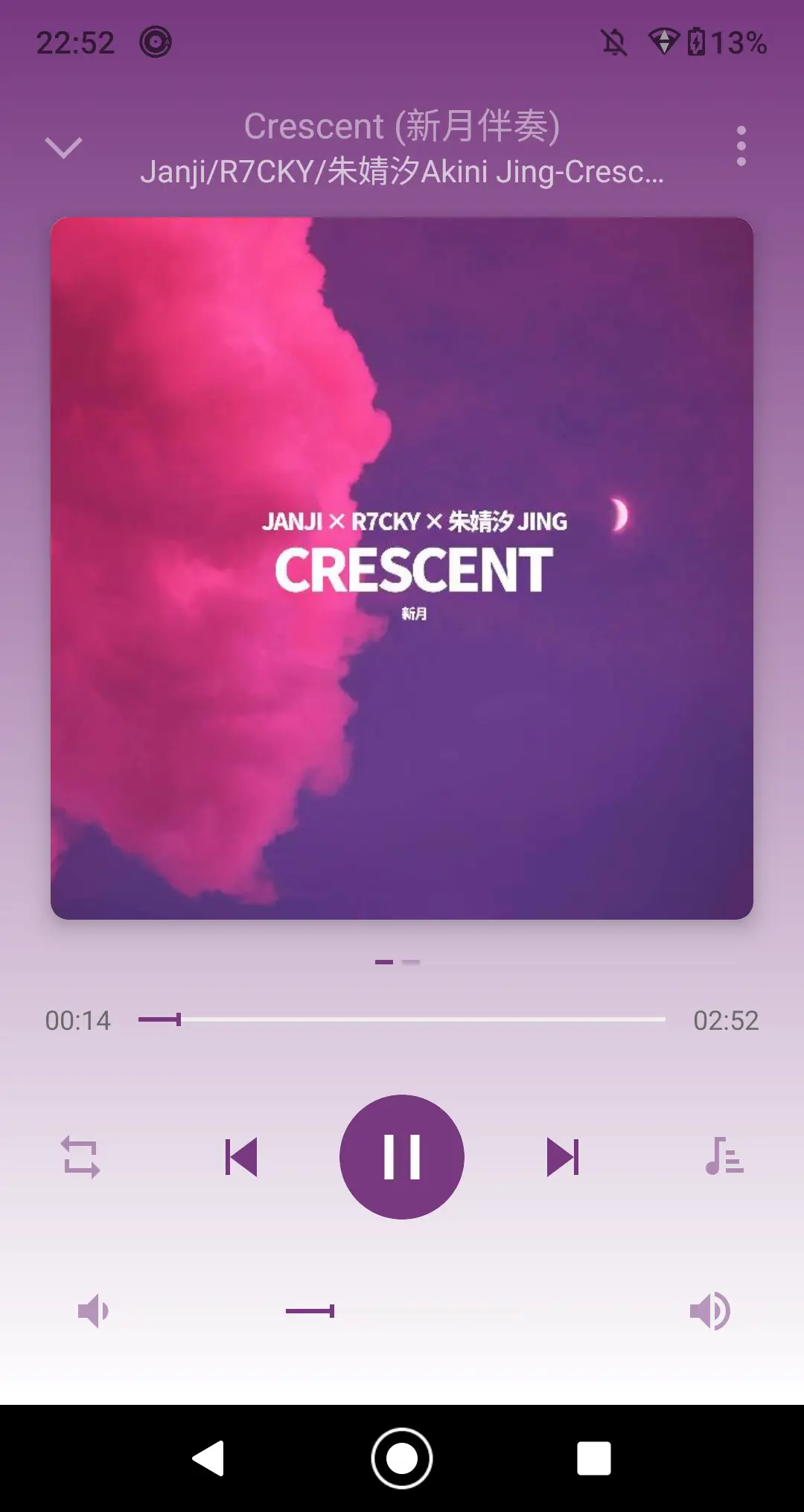Image resolution: width=804 pixels, height=1512 pixels.
Task: Raise volume with the loud speaker icon
Action: pos(709,1311)
